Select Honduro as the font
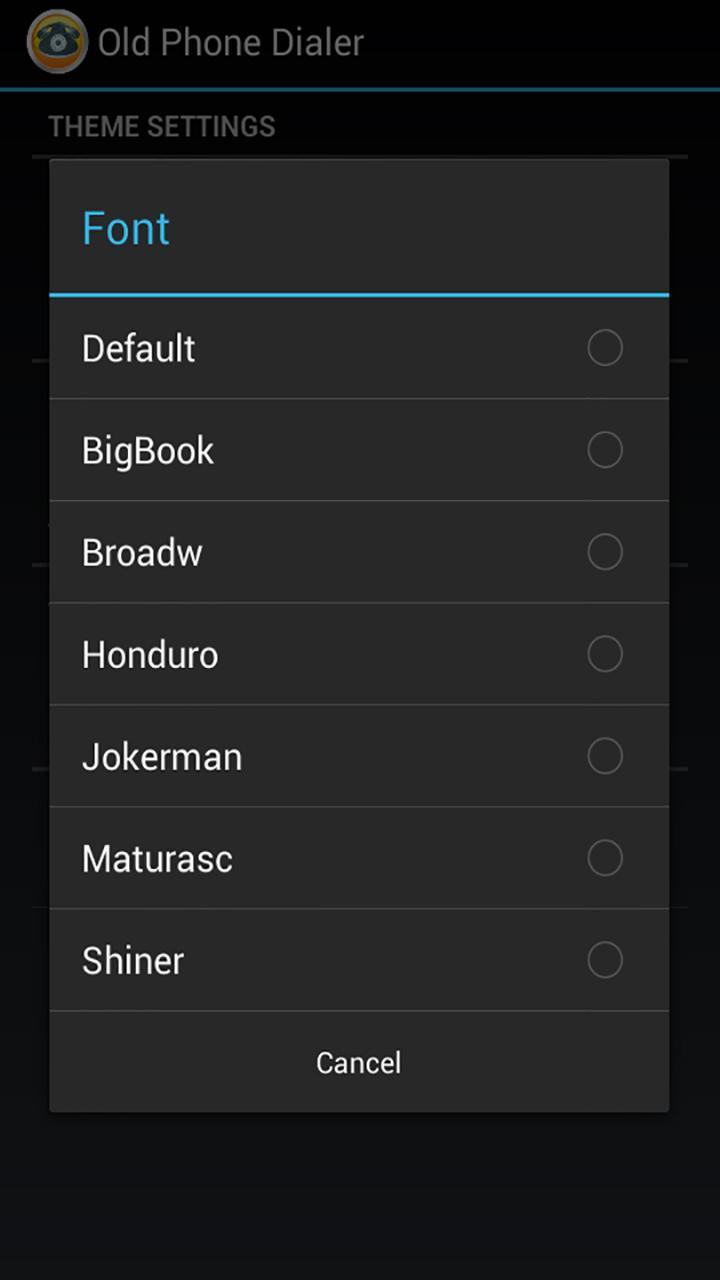 click(358, 655)
